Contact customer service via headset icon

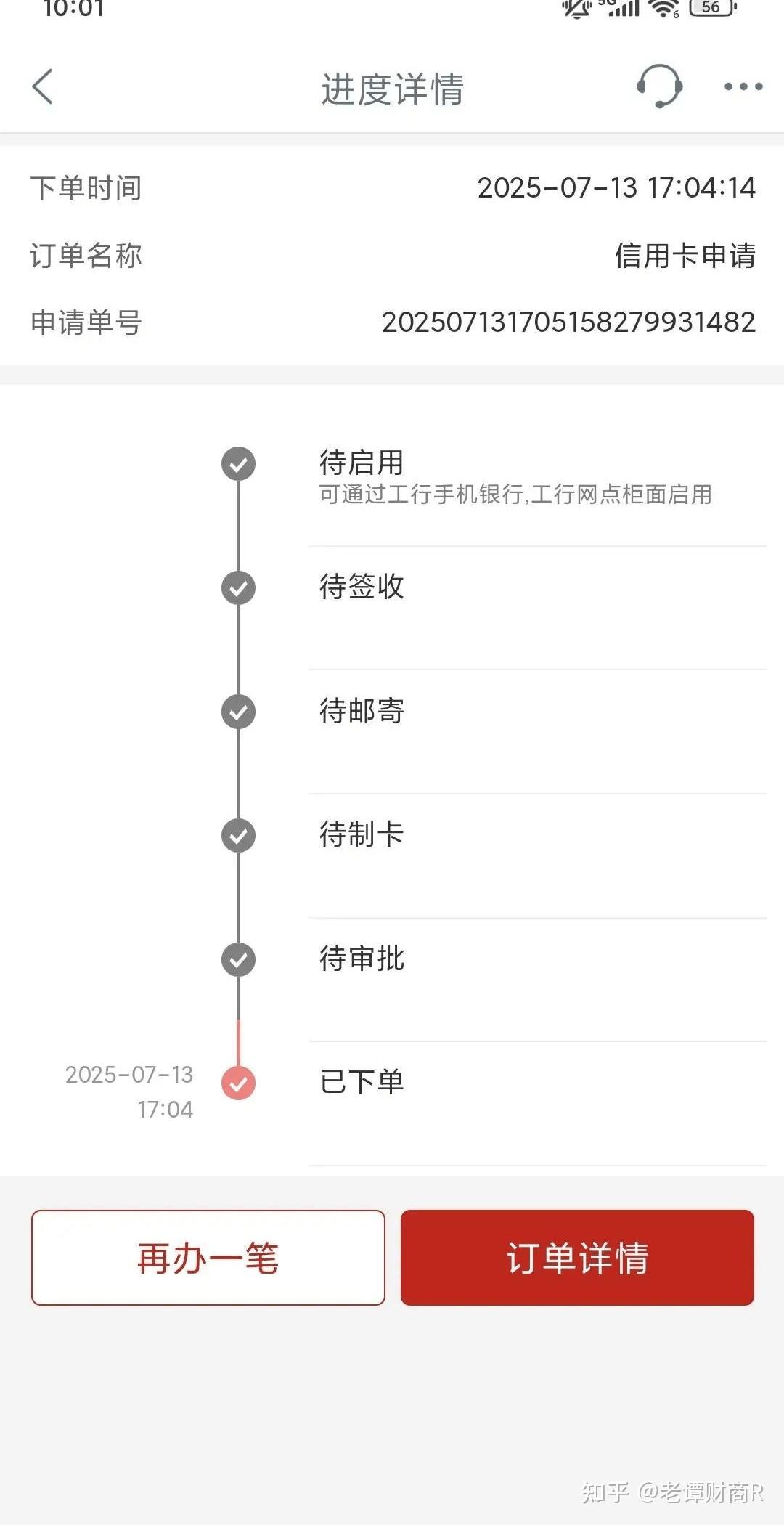[x=659, y=86]
